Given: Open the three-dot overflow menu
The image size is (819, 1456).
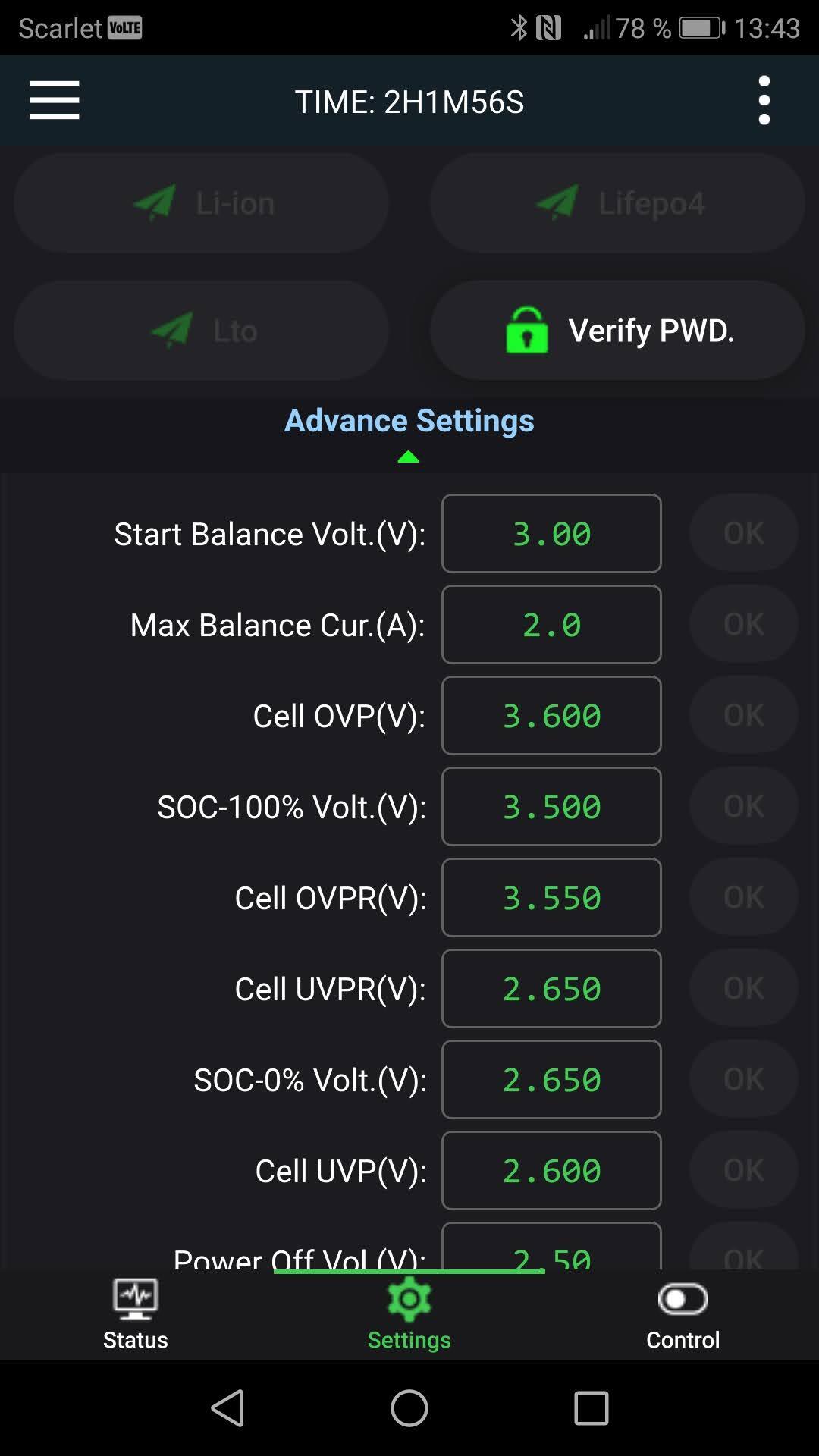Looking at the screenshot, I should 764,100.
